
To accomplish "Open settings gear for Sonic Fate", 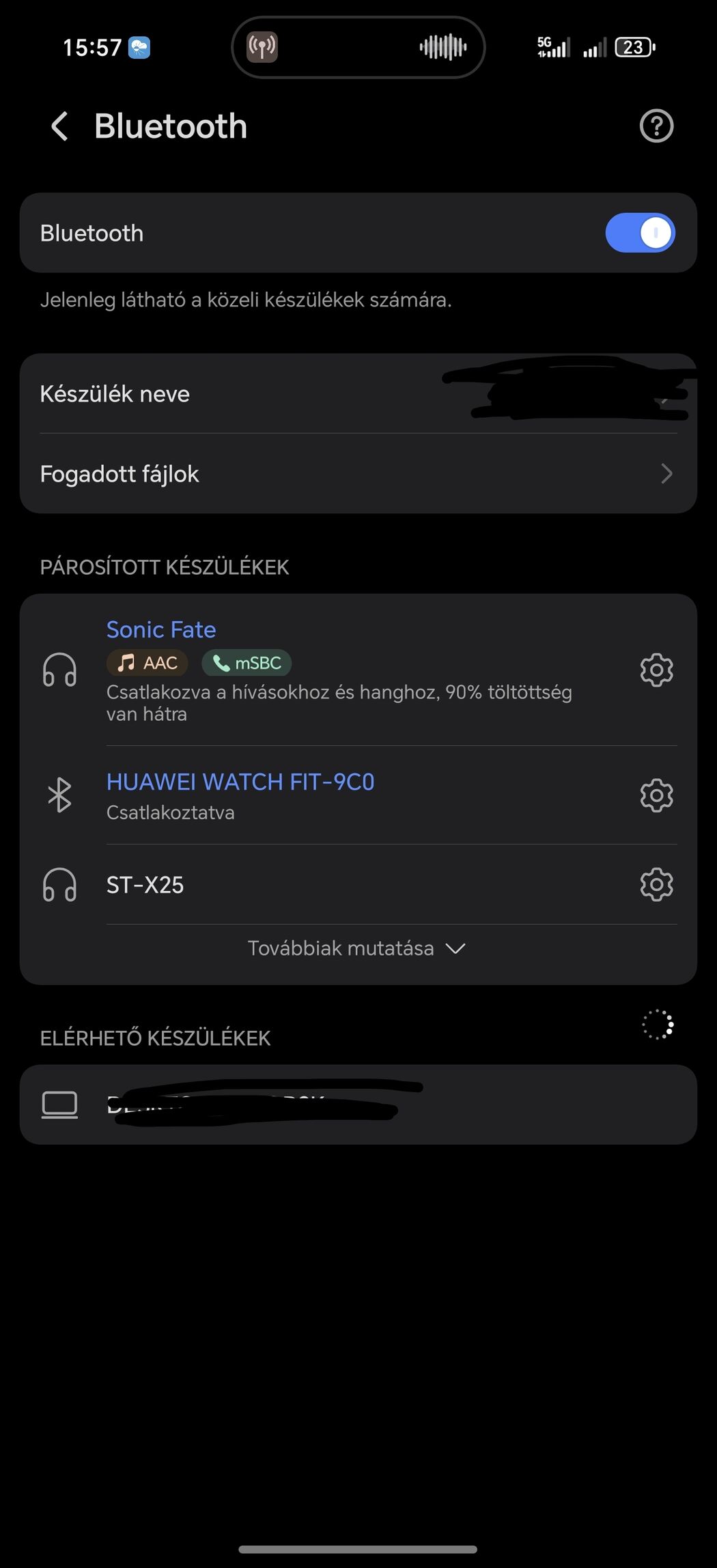I will tap(656, 670).
